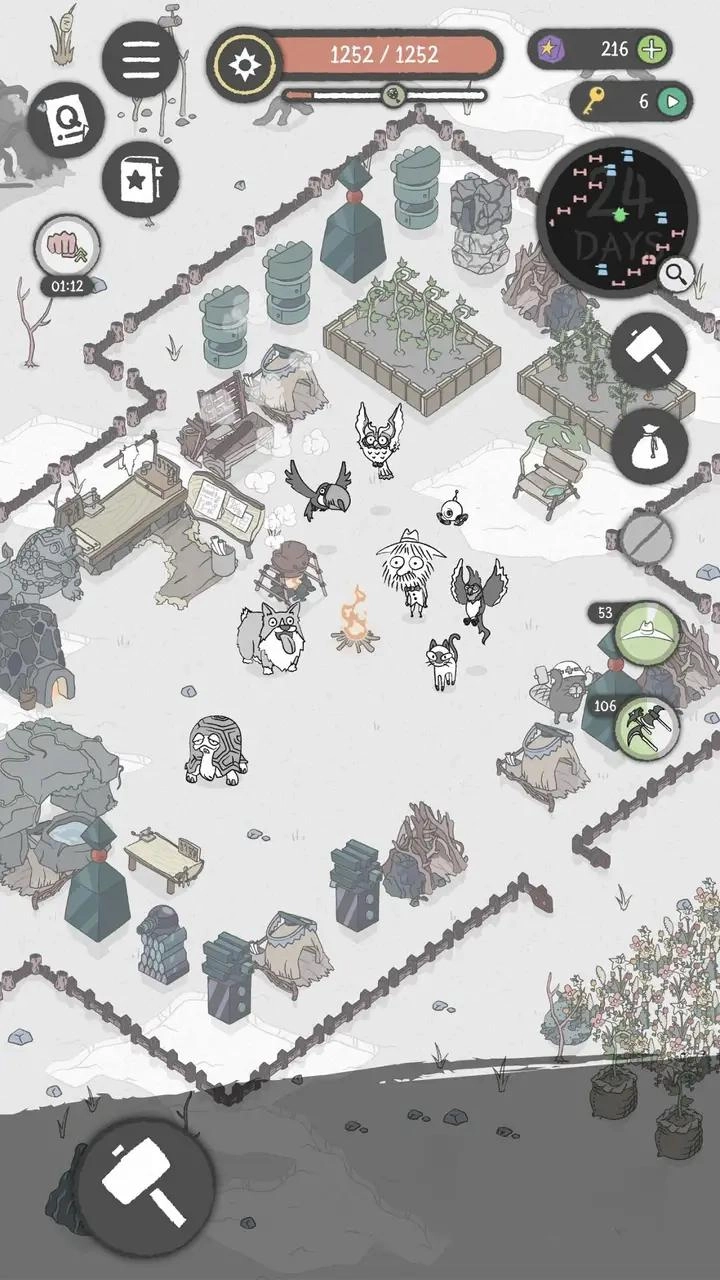Tap the grey prohibition circle icon
Image resolution: width=720 pixels, height=1280 pixels.
tap(647, 537)
